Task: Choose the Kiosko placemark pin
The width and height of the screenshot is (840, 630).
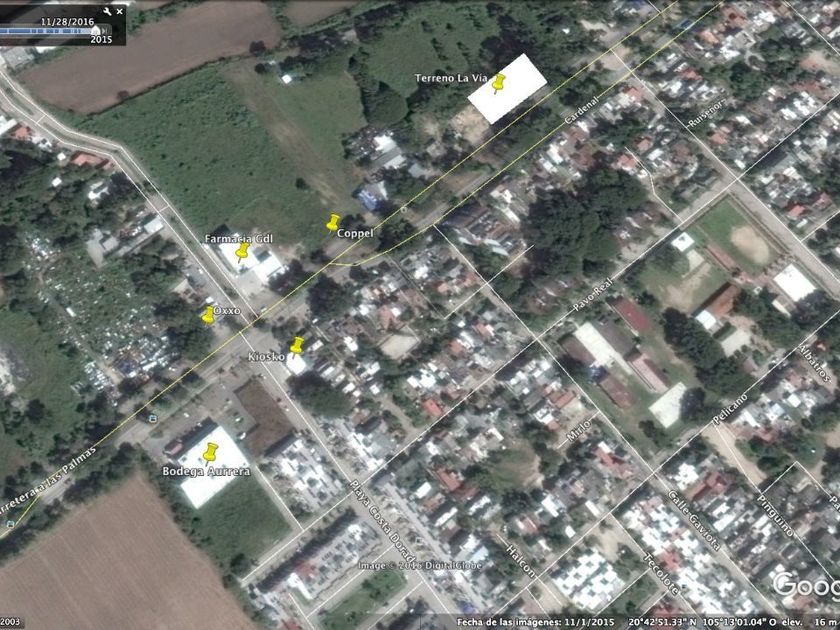Action: 296,345
